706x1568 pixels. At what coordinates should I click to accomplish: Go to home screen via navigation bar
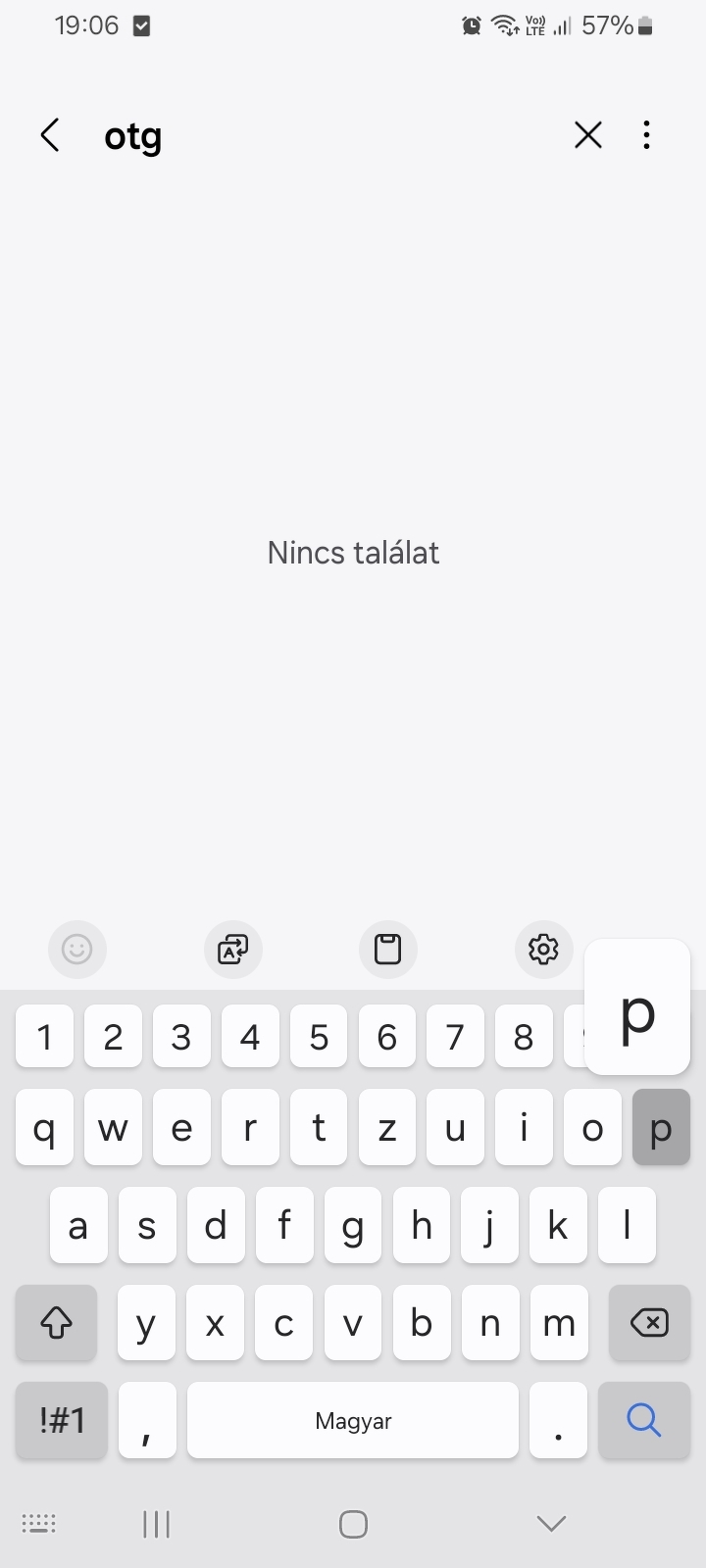coord(353,1523)
